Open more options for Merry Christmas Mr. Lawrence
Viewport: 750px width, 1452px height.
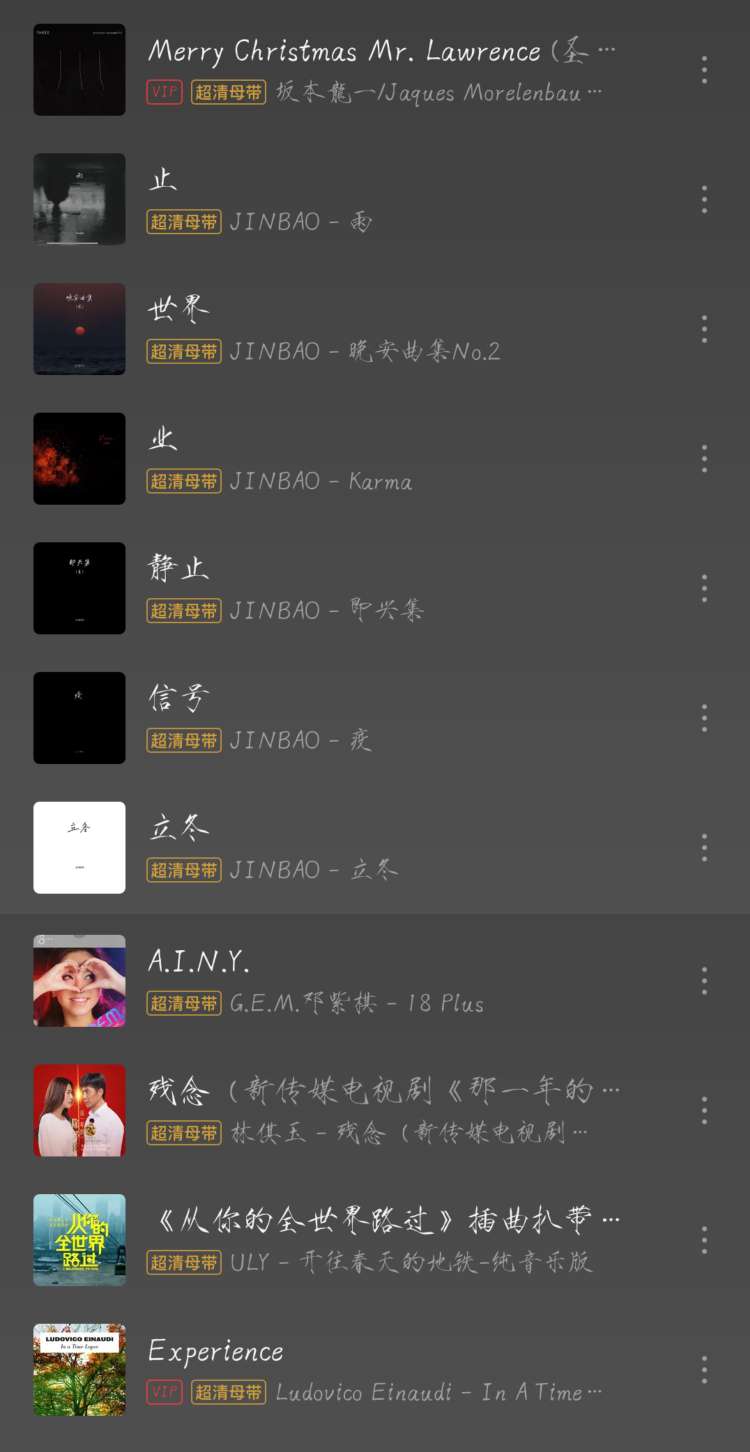[704, 70]
